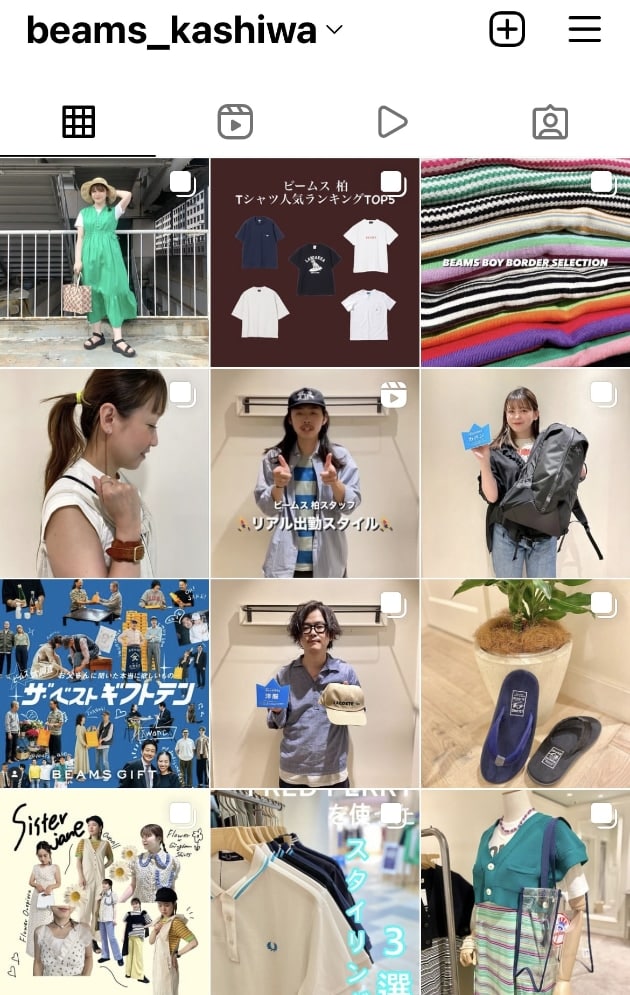The image size is (630, 995).
Task: Open the mannequin with green cardigan post
Action: 525,890
